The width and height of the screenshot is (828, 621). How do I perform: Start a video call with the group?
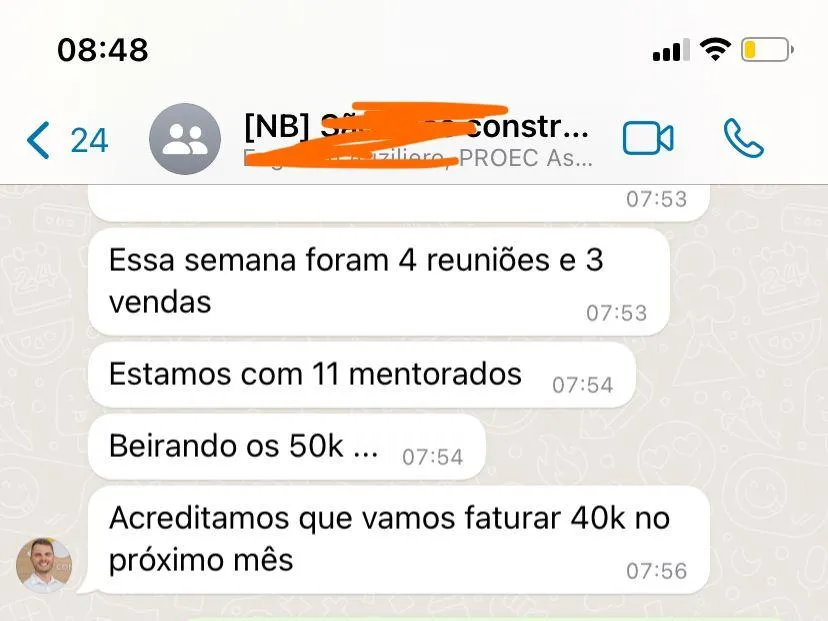(x=648, y=139)
